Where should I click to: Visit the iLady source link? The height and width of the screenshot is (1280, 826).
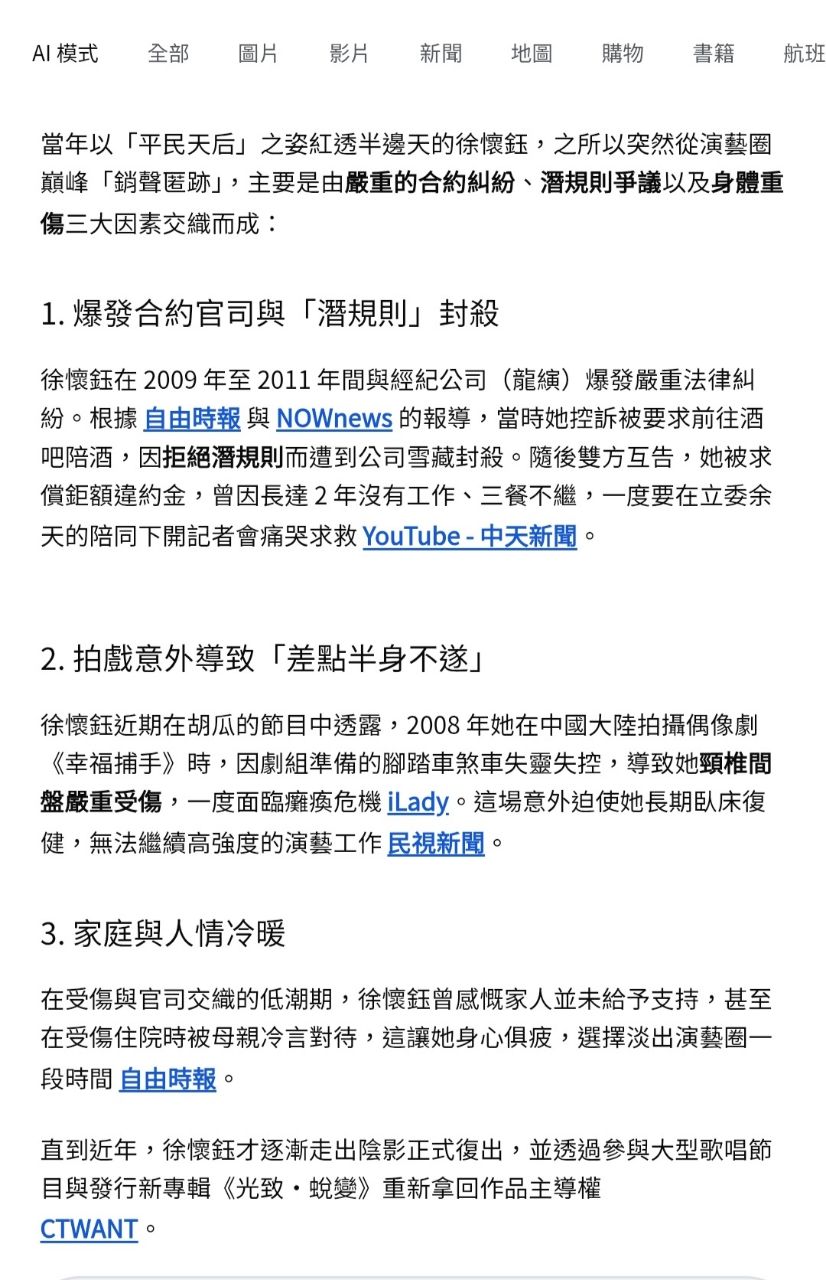click(x=419, y=802)
